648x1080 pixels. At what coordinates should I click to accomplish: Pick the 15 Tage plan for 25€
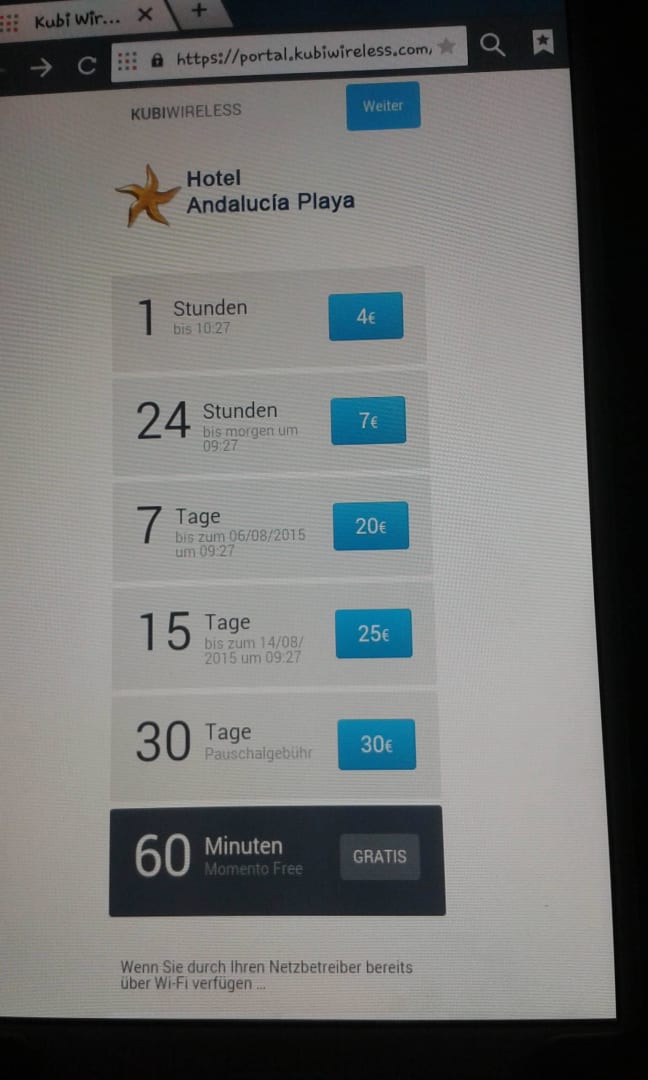point(373,633)
